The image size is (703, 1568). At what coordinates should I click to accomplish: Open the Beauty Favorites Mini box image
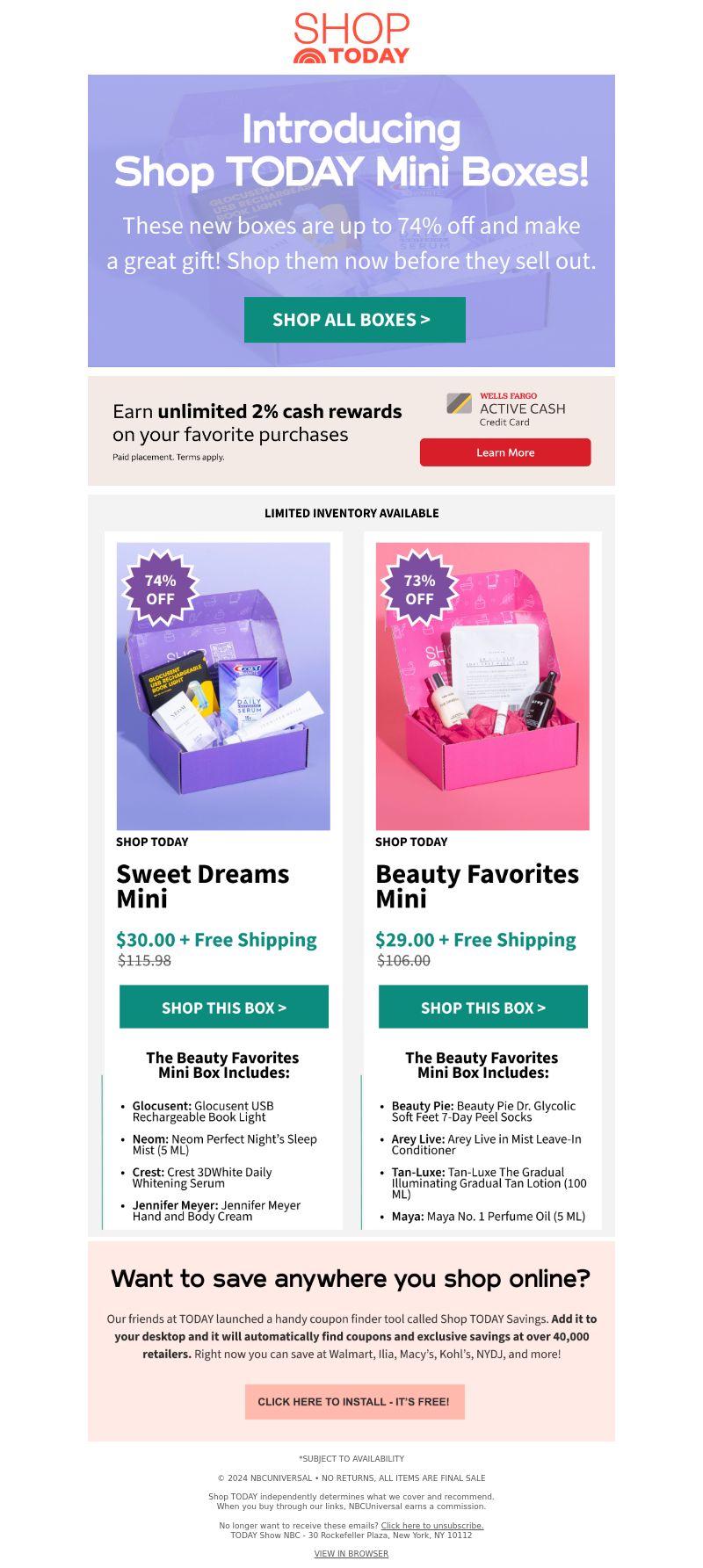point(482,686)
